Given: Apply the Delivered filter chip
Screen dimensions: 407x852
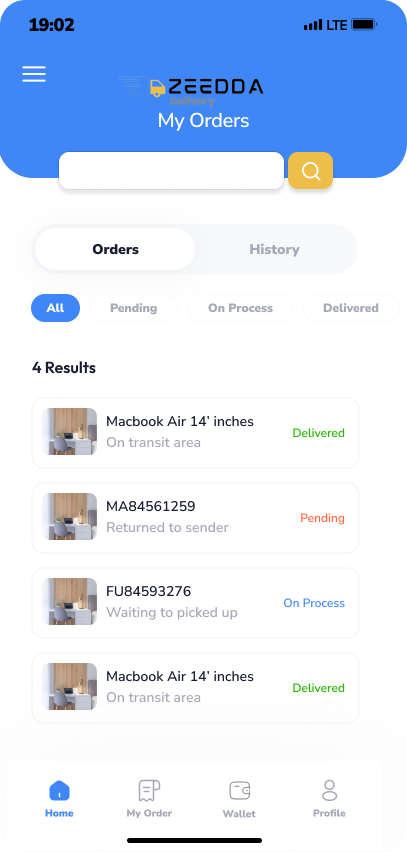Looking at the screenshot, I should (x=351, y=308).
